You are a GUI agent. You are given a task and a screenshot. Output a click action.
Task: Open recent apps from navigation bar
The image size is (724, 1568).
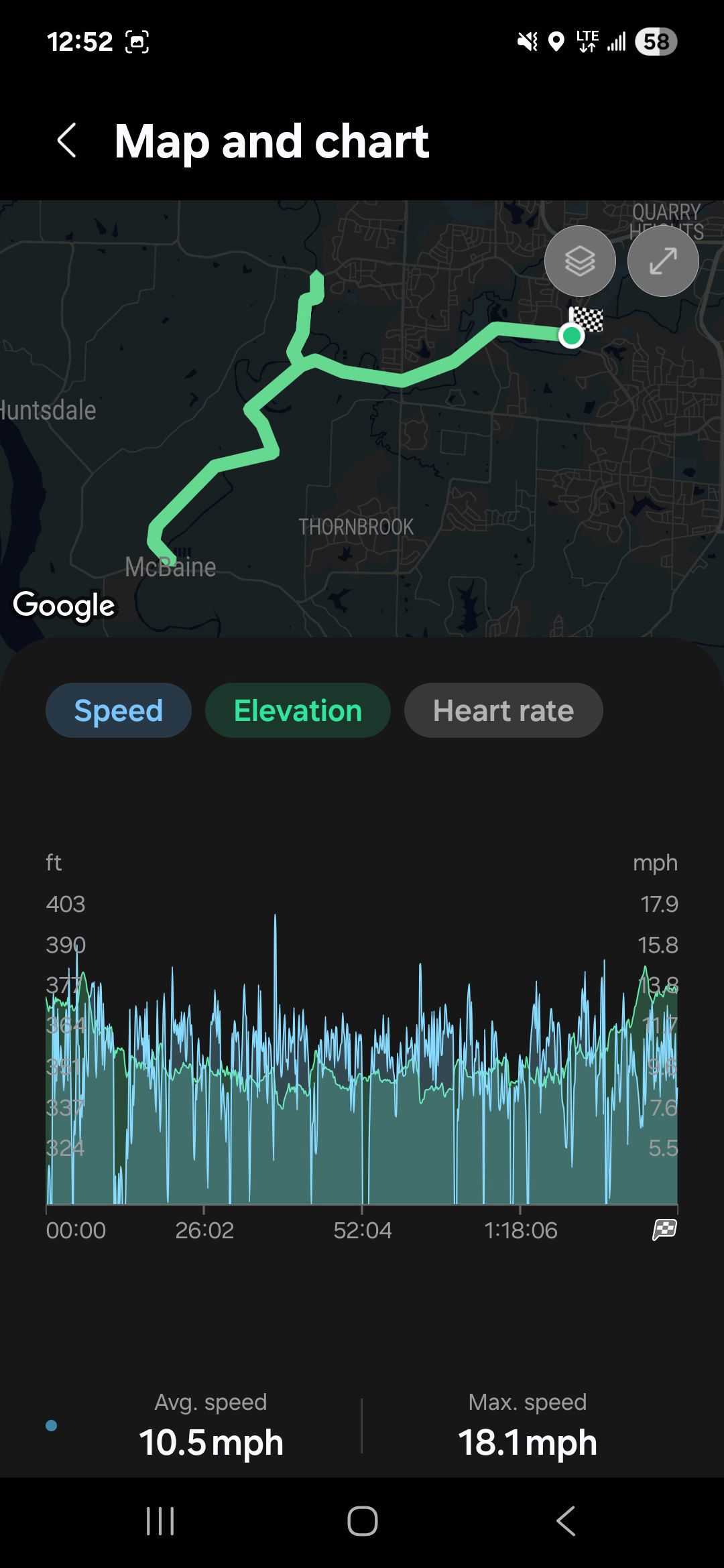(x=160, y=1521)
